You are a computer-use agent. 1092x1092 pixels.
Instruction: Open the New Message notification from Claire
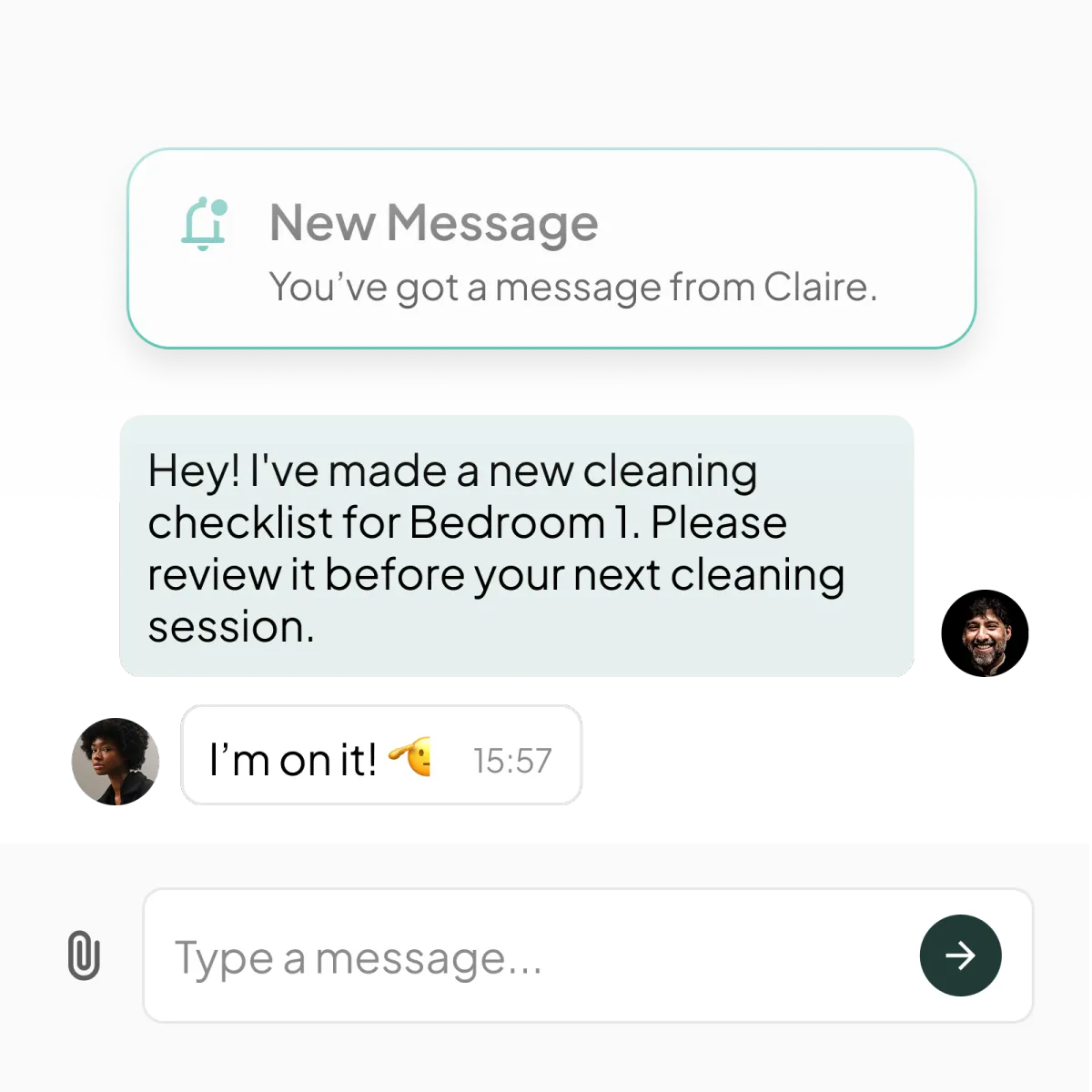(551, 248)
